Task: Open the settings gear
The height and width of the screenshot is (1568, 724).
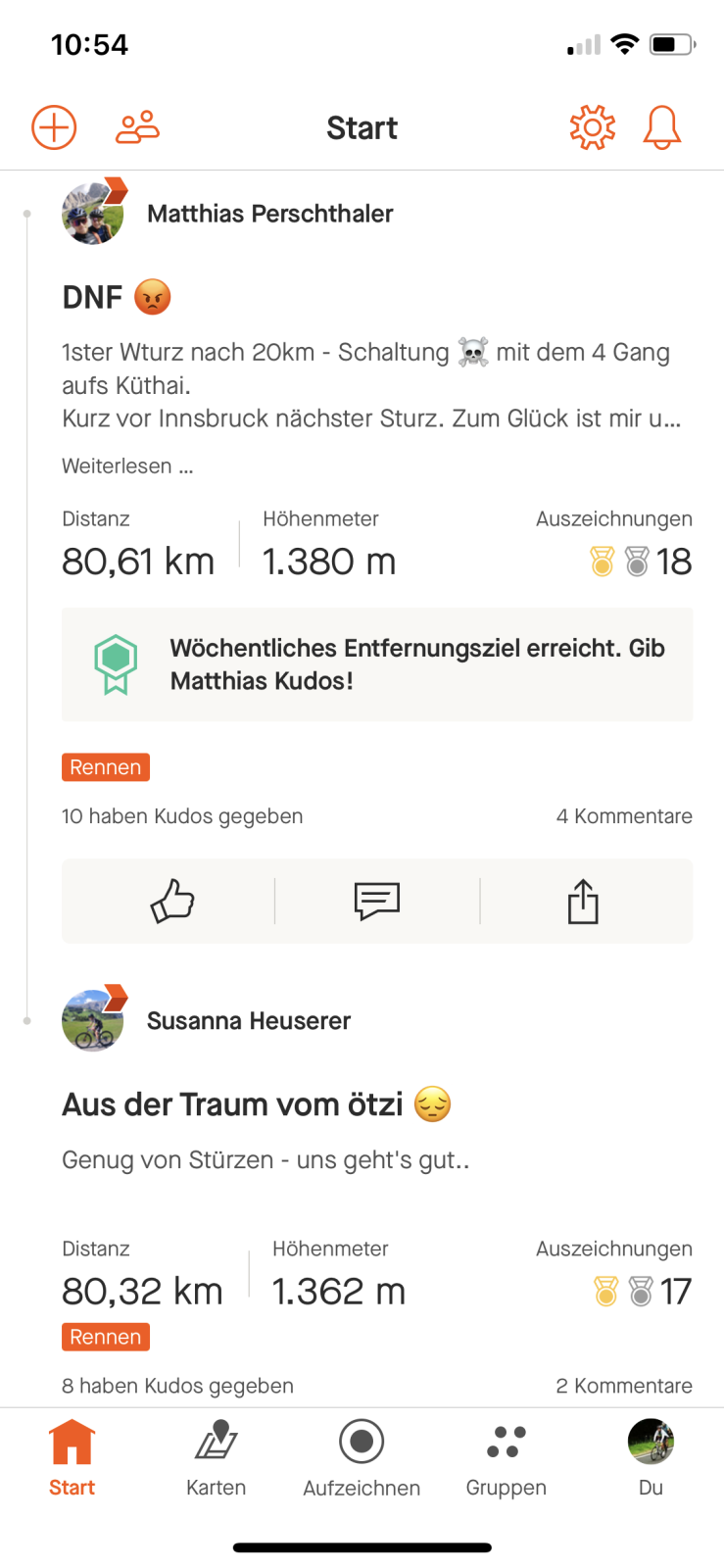Action: (x=592, y=127)
